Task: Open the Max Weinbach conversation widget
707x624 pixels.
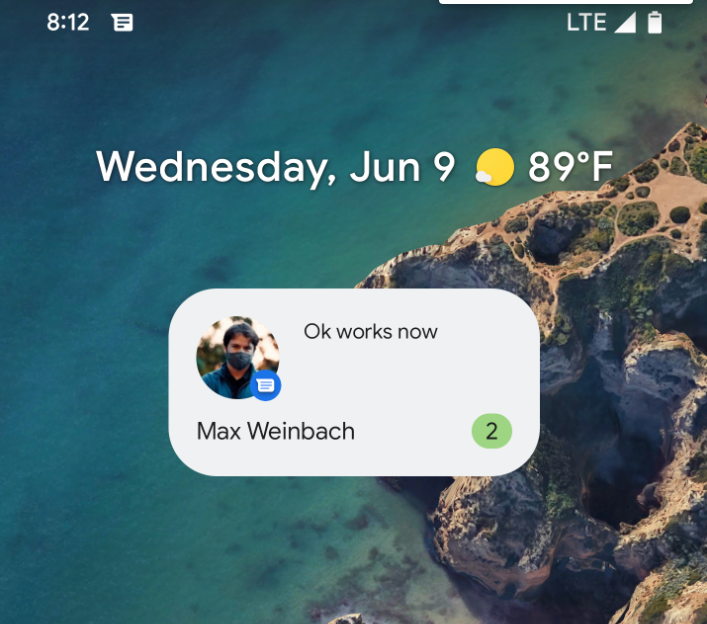Action: pos(354,383)
